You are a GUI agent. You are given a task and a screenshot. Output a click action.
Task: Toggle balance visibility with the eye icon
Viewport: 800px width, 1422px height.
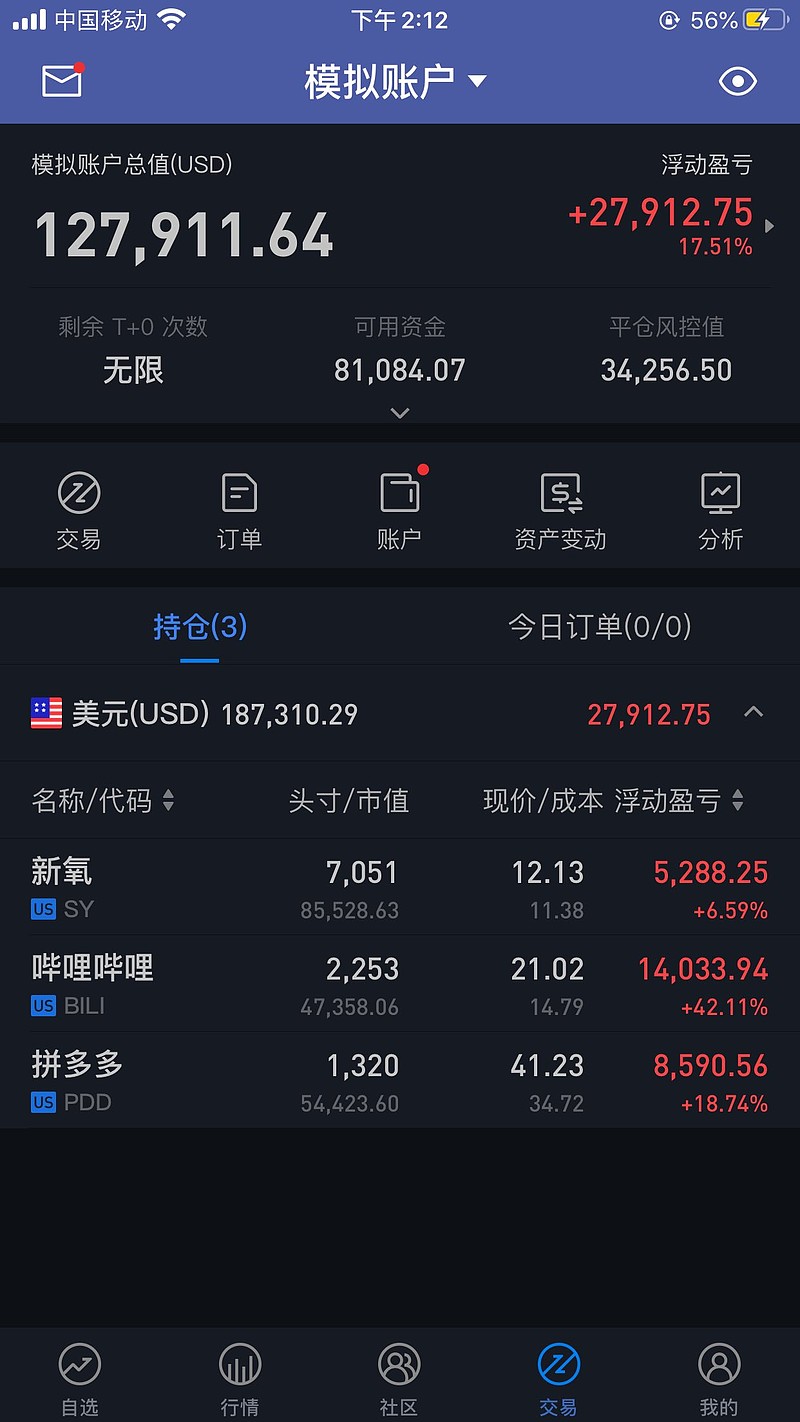point(738,81)
